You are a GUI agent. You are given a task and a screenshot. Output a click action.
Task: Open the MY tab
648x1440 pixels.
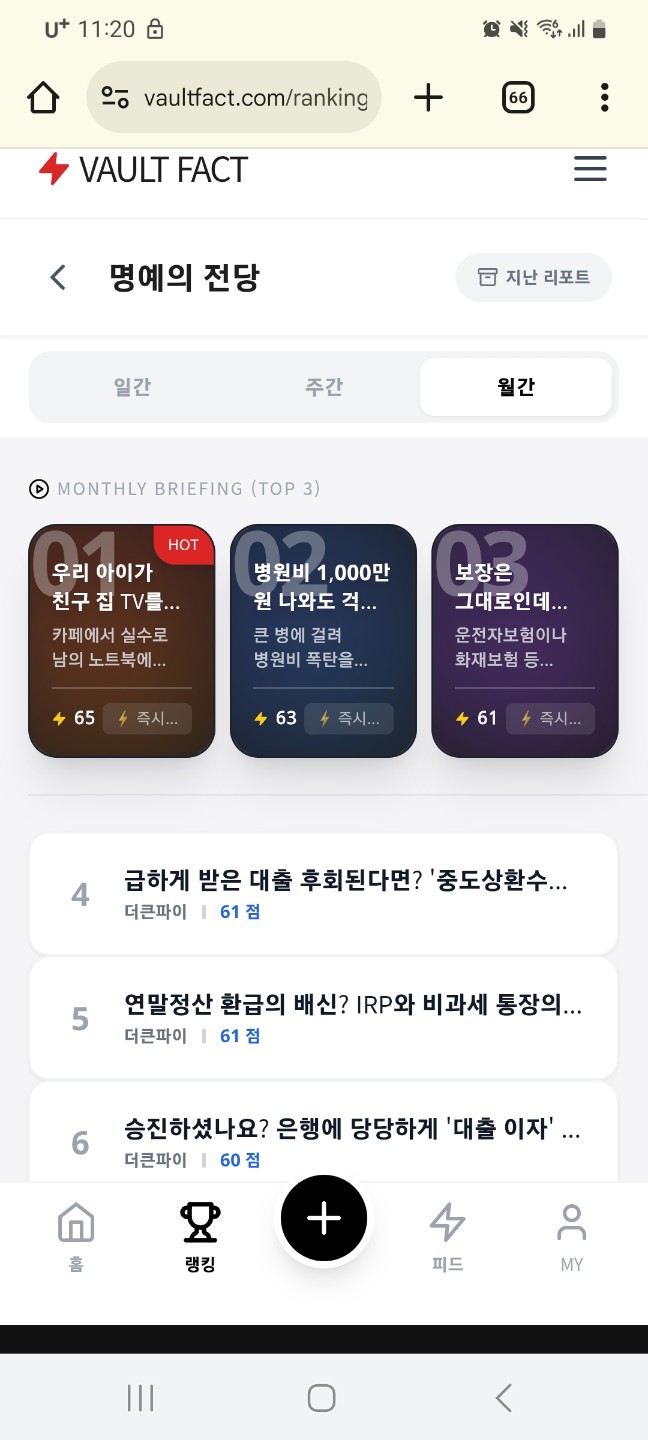click(x=571, y=1236)
